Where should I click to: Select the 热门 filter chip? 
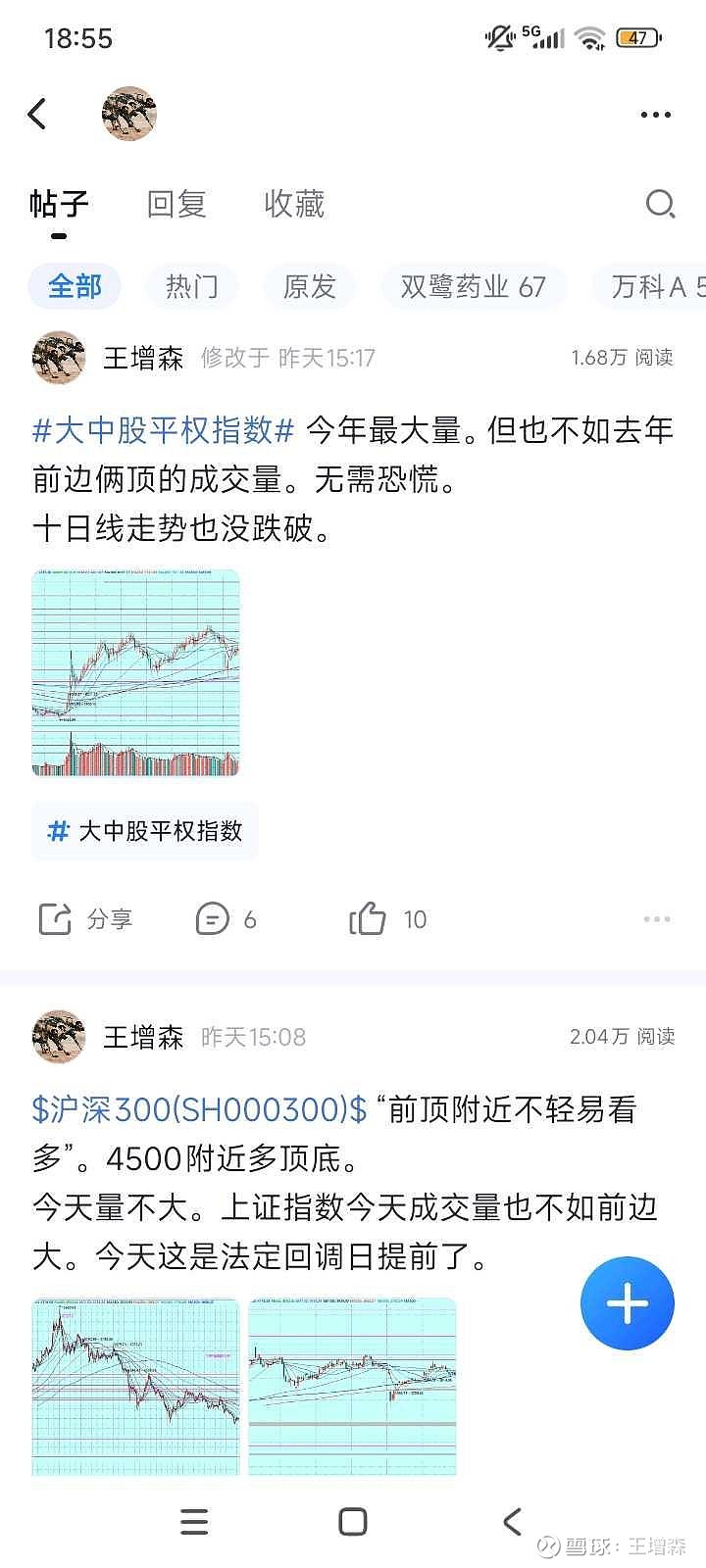[x=191, y=287]
